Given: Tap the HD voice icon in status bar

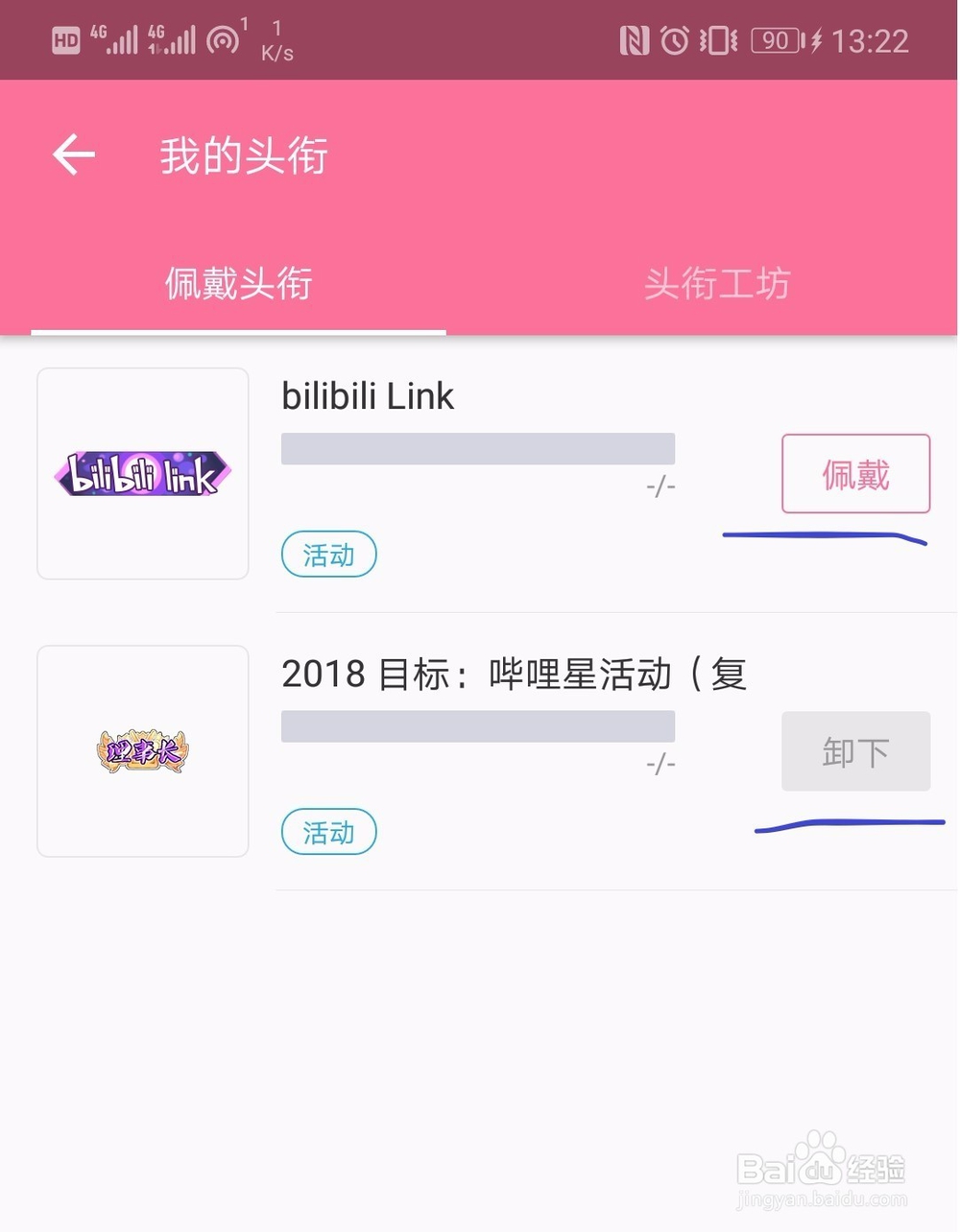Looking at the screenshot, I should [64, 38].
